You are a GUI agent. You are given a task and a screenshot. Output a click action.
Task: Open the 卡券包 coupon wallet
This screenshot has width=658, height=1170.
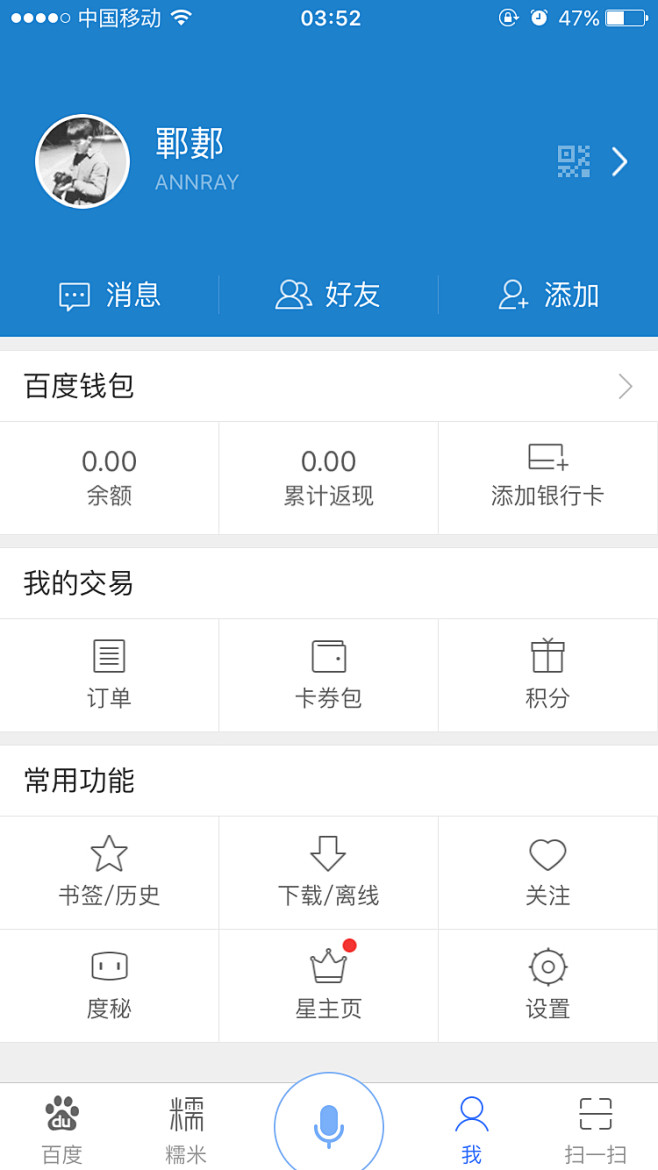(x=328, y=675)
